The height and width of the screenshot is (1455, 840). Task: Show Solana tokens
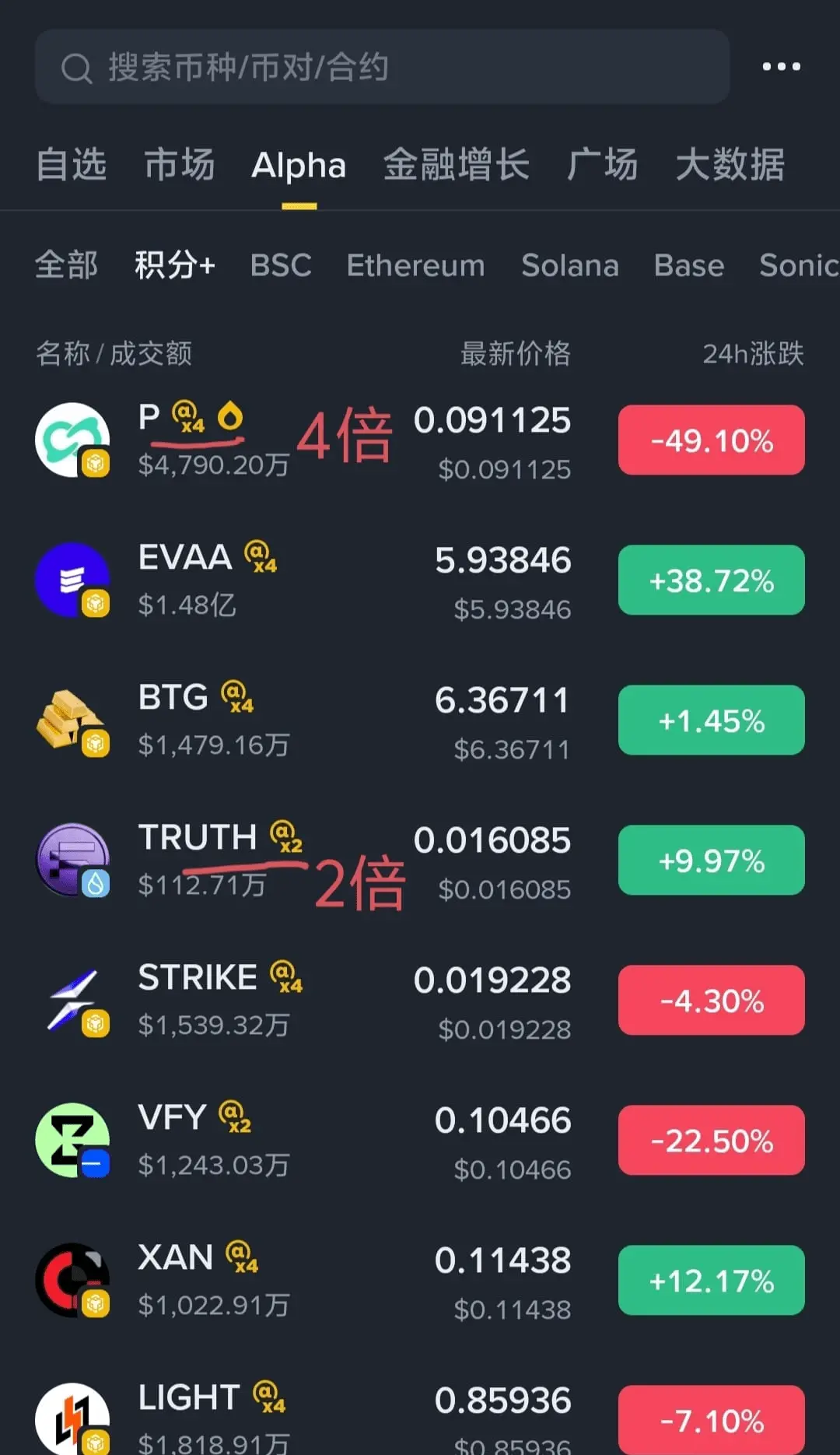coord(569,265)
